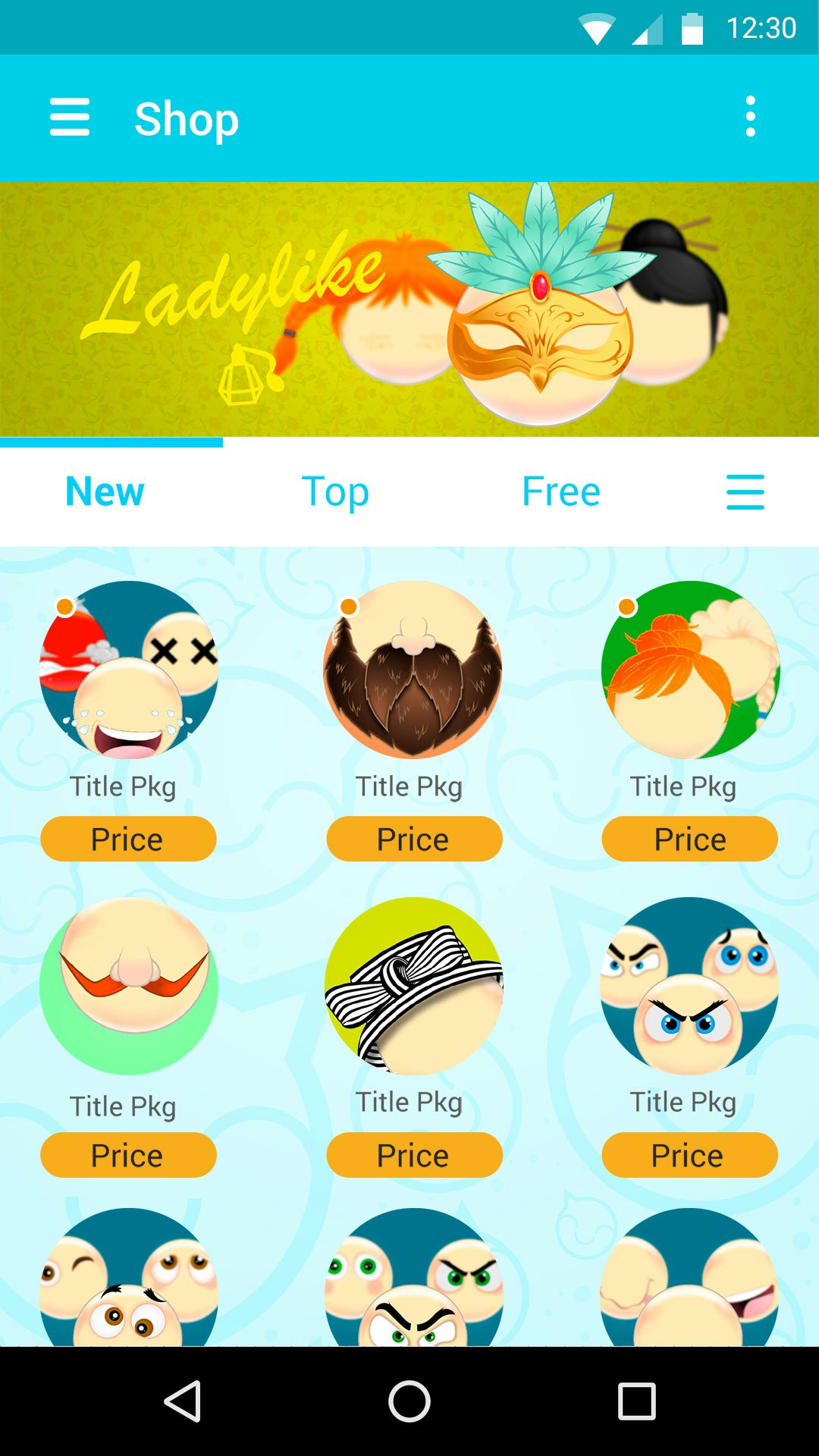Tap Price under the brown beard package
The image size is (819, 1456).
coord(414,839)
